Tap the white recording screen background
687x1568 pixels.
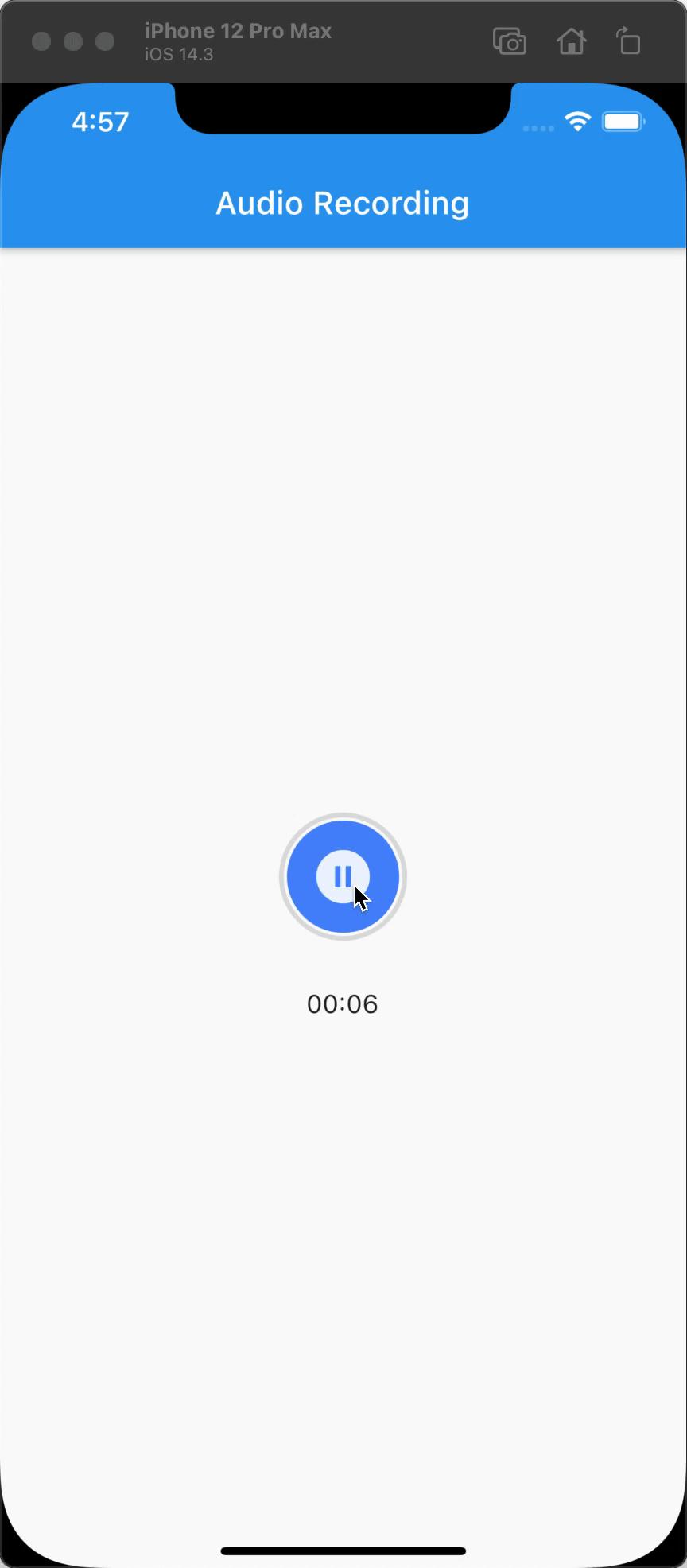tap(343, 517)
